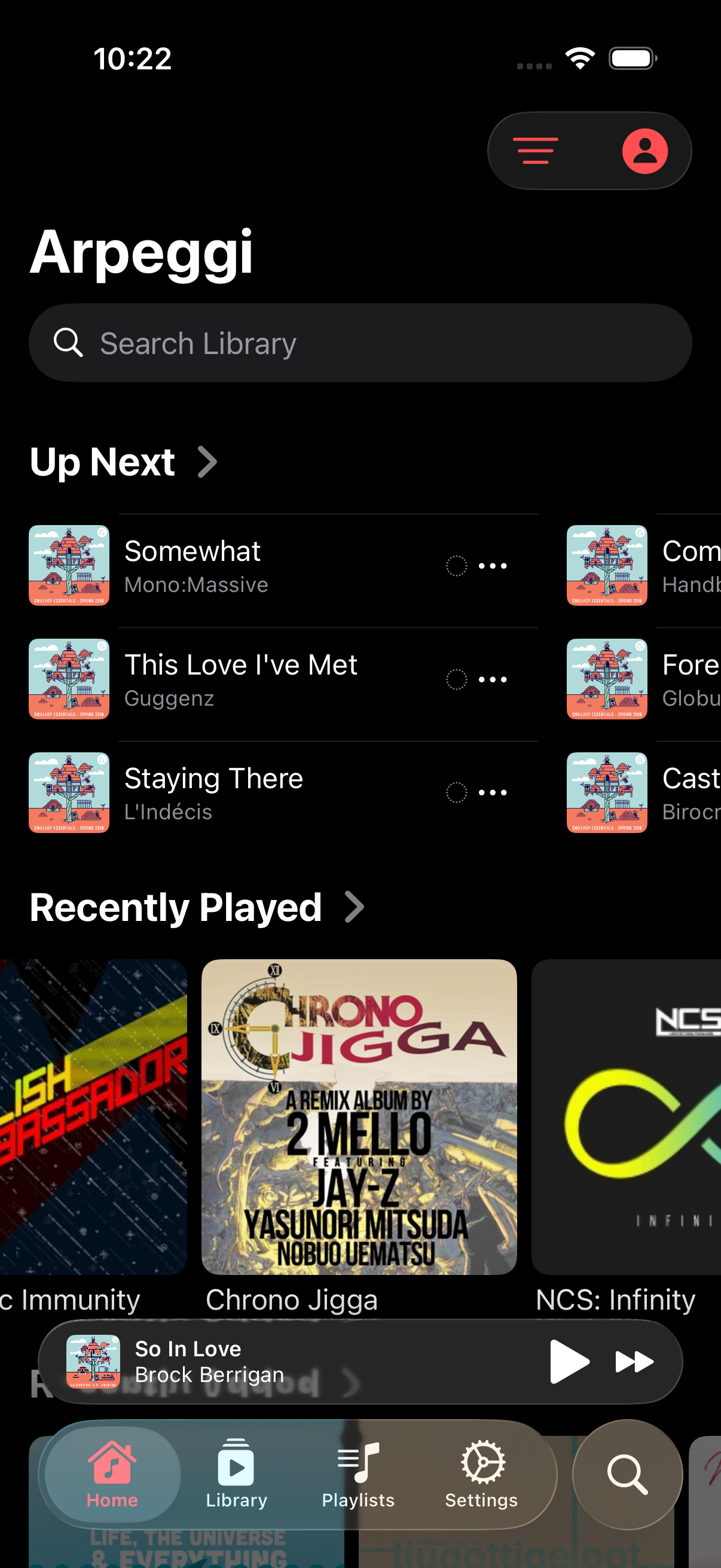The image size is (721, 1568).
Task: Go to the Settings tab
Action: tap(481, 1474)
